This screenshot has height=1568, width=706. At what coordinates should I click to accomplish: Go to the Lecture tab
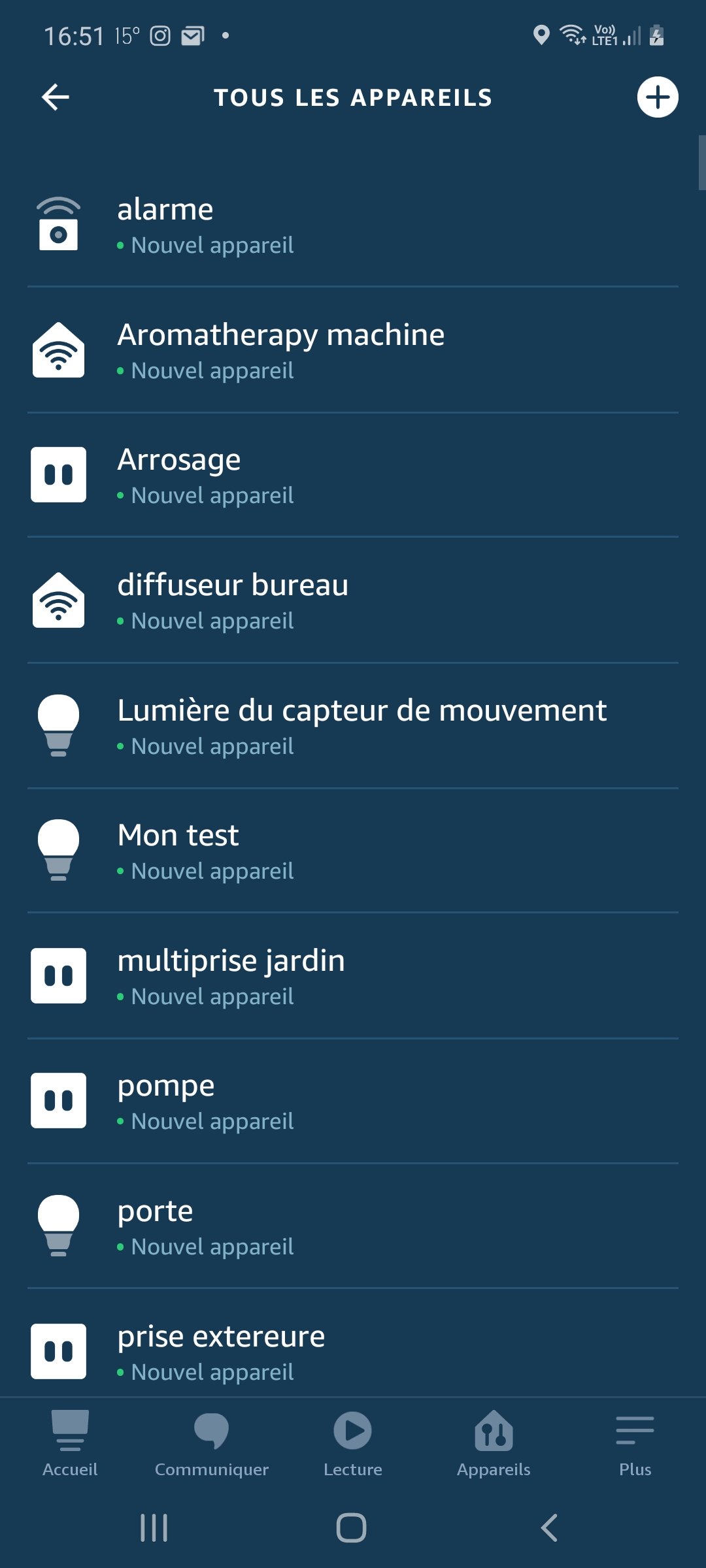[353, 1444]
